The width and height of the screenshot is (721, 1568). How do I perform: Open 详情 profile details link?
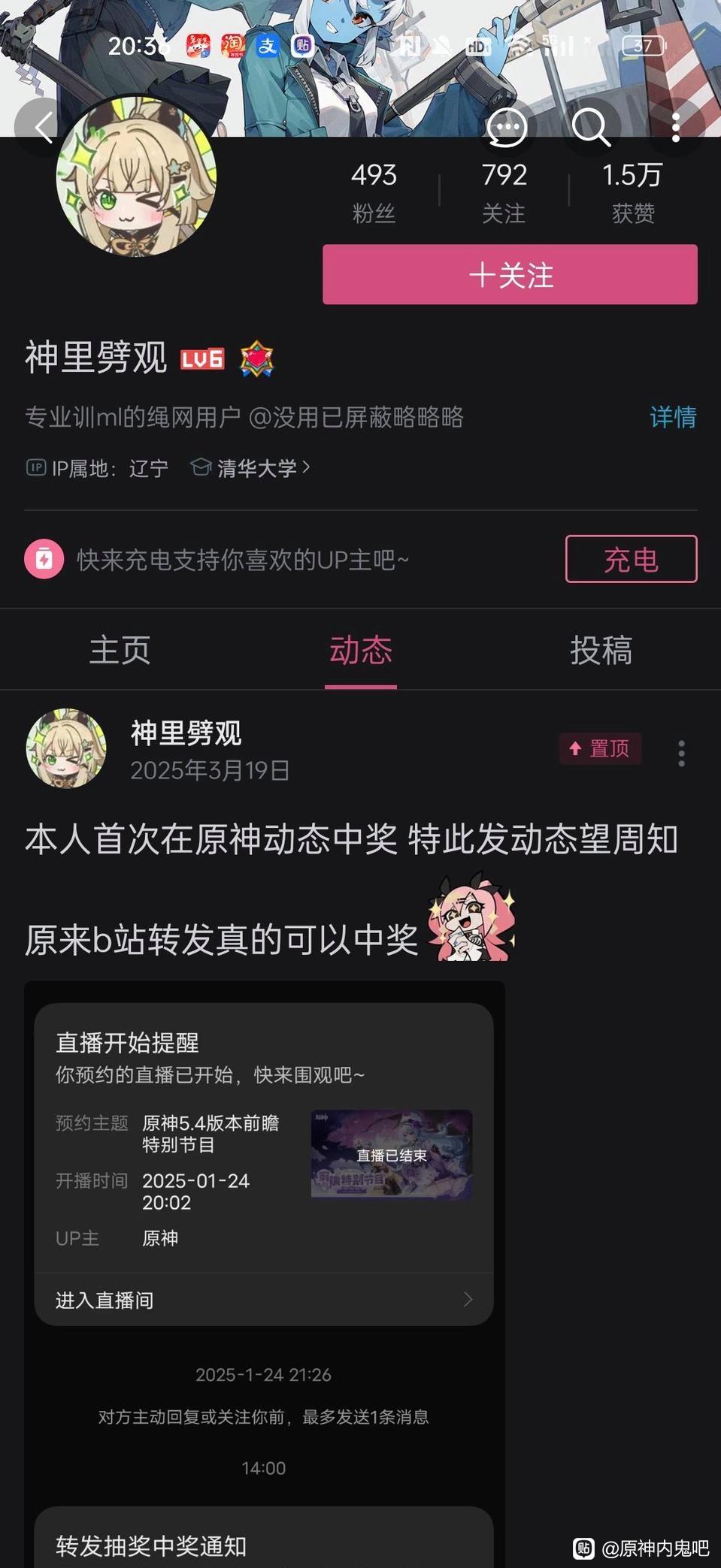673,417
